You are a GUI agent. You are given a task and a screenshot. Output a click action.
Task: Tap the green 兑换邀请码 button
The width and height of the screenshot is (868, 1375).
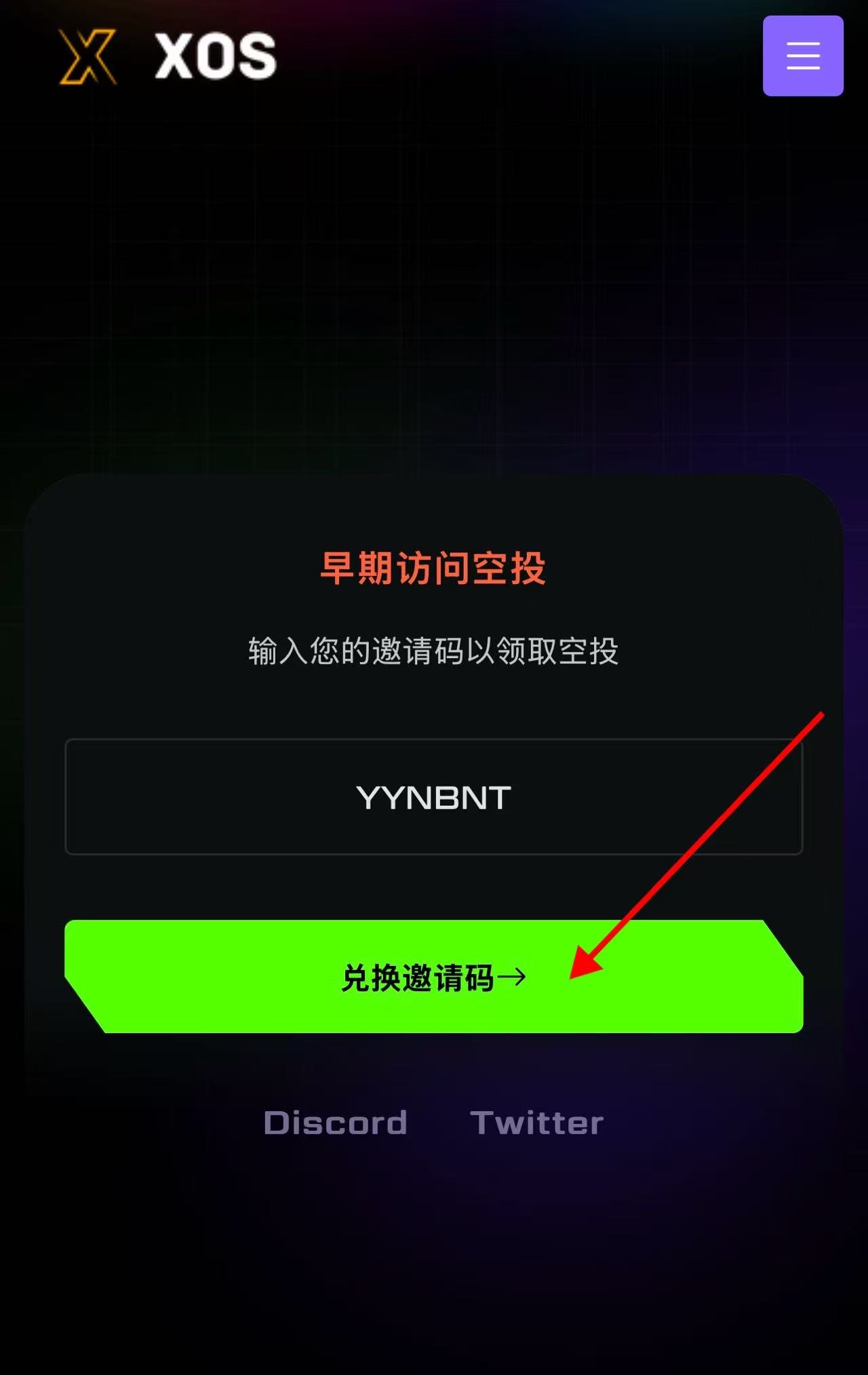pyautogui.click(x=433, y=977)
